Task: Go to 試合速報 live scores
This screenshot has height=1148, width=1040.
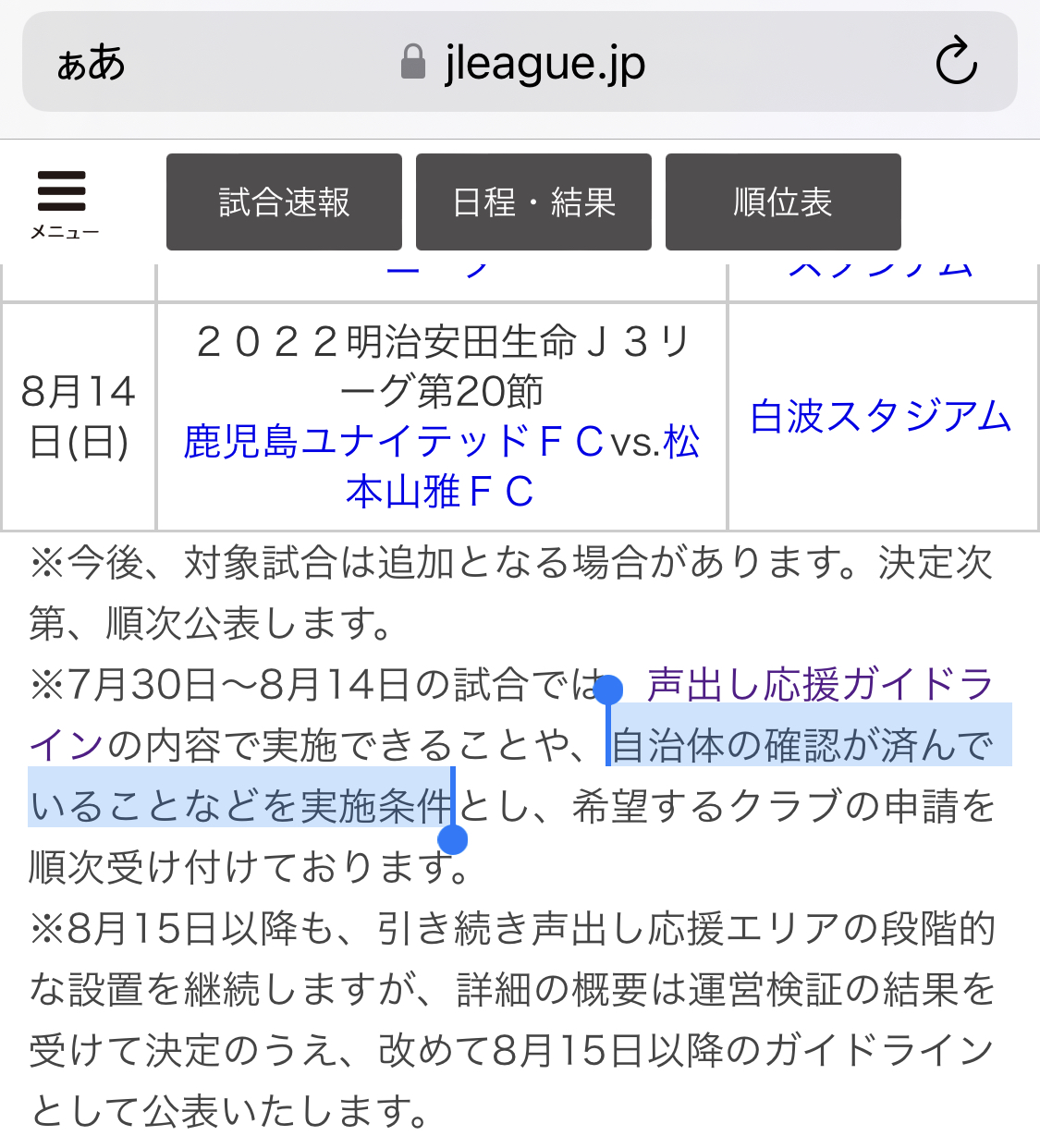Action: coord(284,202)
